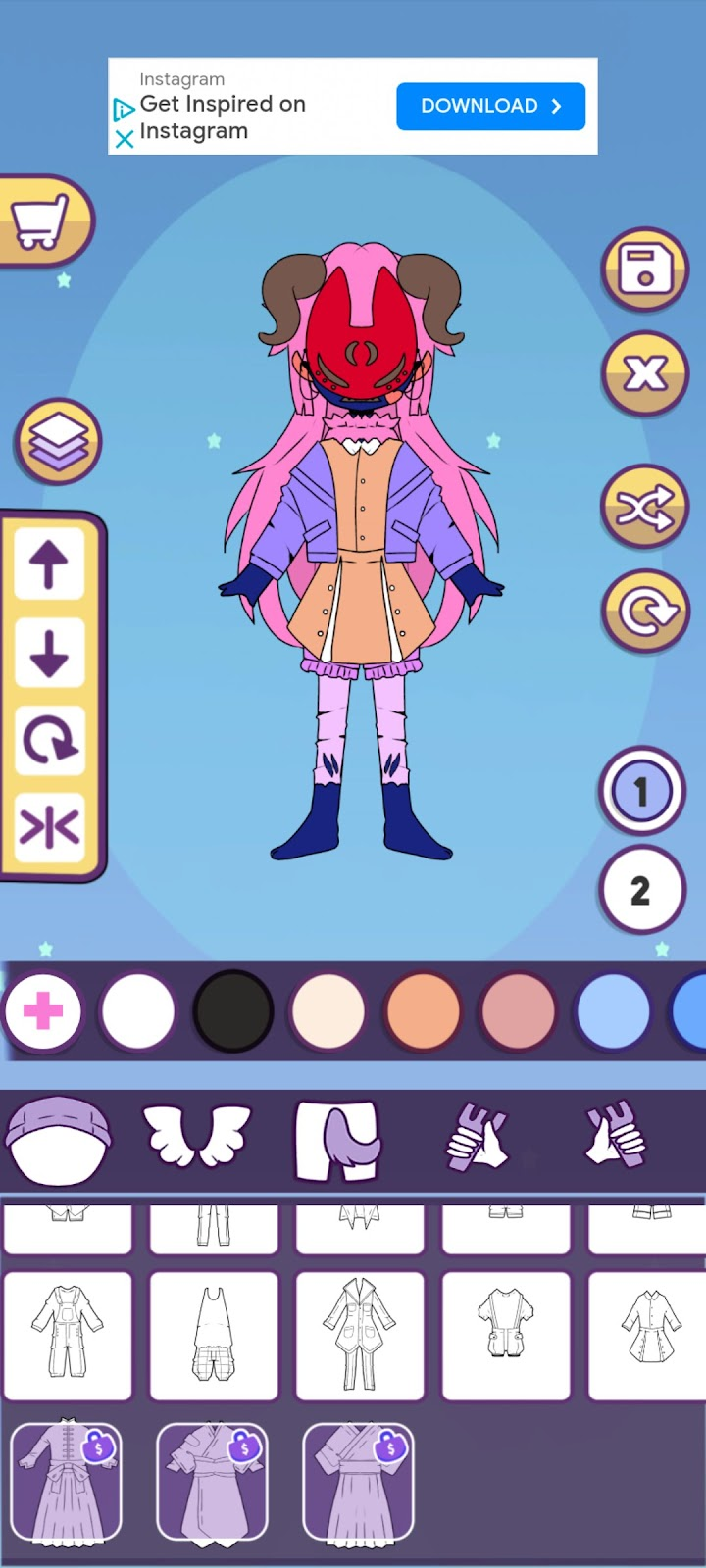
Task: Open the shop cart
Action: (41, 221)
